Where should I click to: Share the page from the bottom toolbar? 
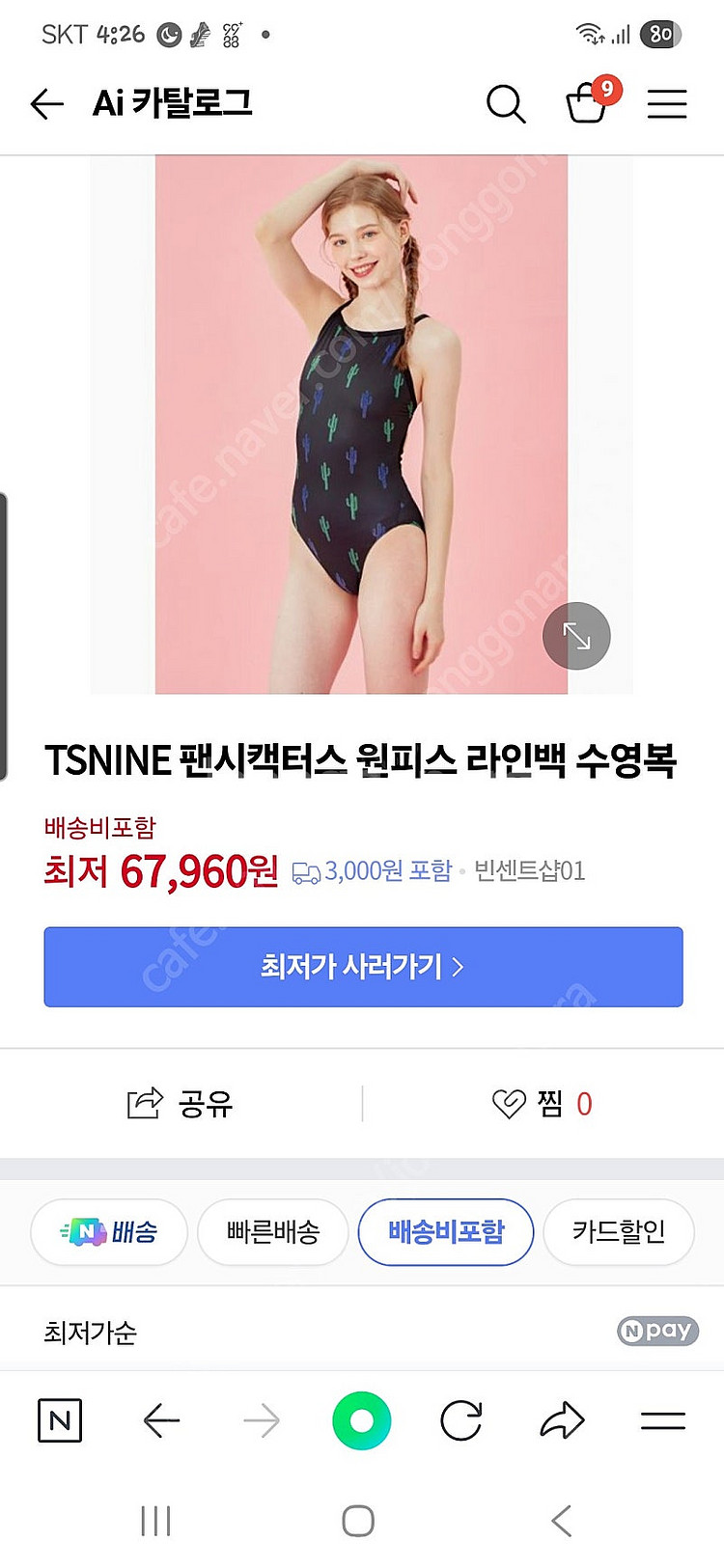562,1420
